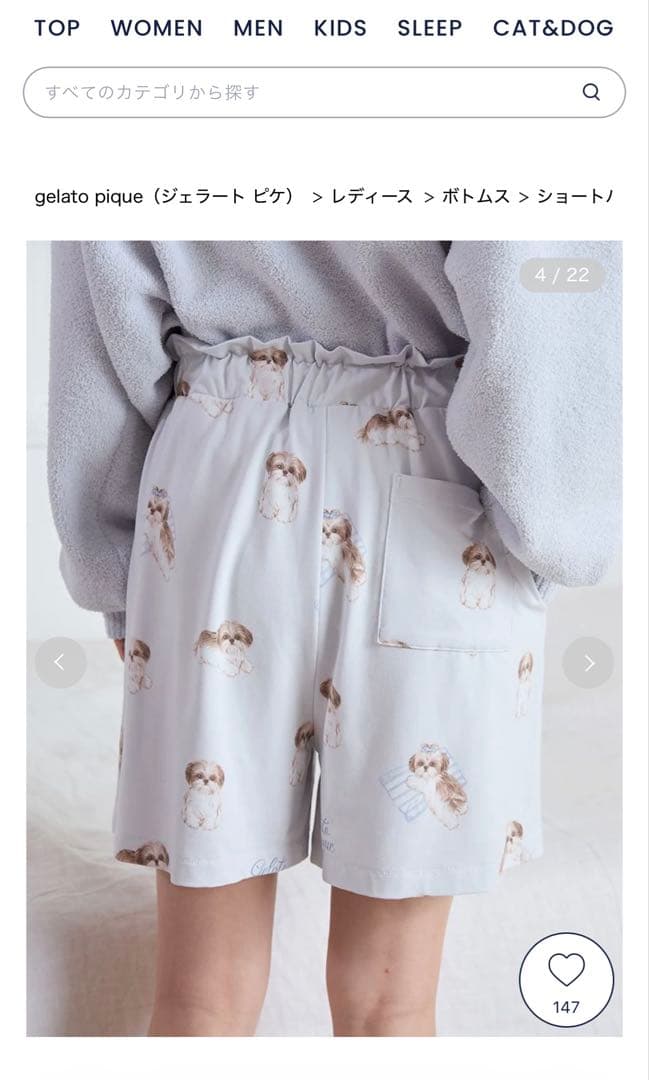Tap the magnifier search icon

coord(591,93)
